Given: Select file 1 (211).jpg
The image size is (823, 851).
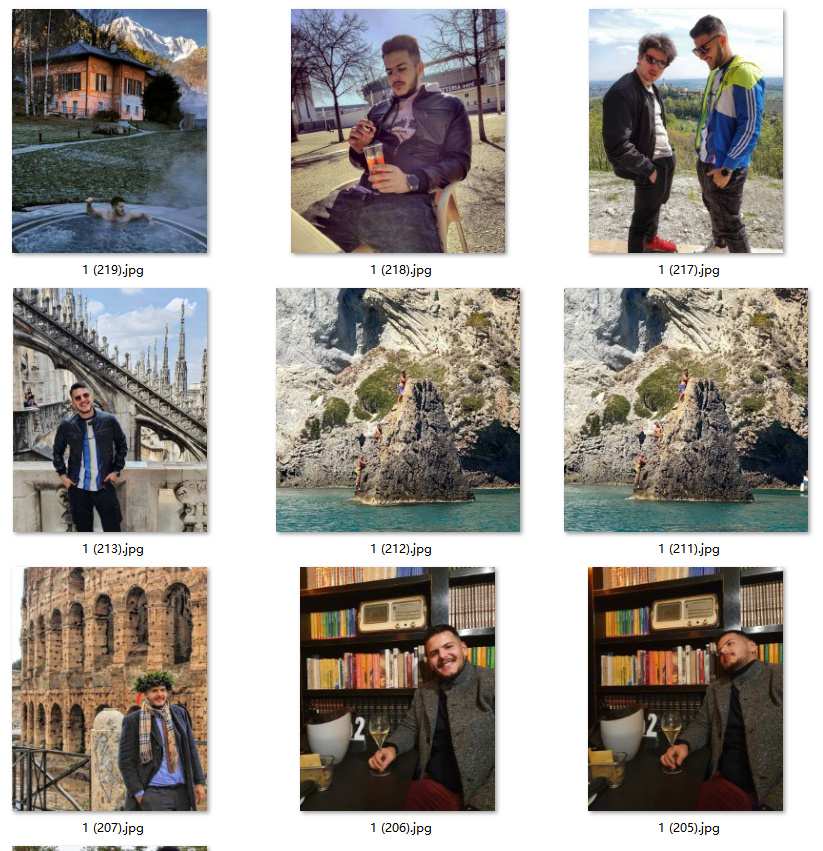Looking at the screenshot, I should pyautogui.click(x=686, y=410).
